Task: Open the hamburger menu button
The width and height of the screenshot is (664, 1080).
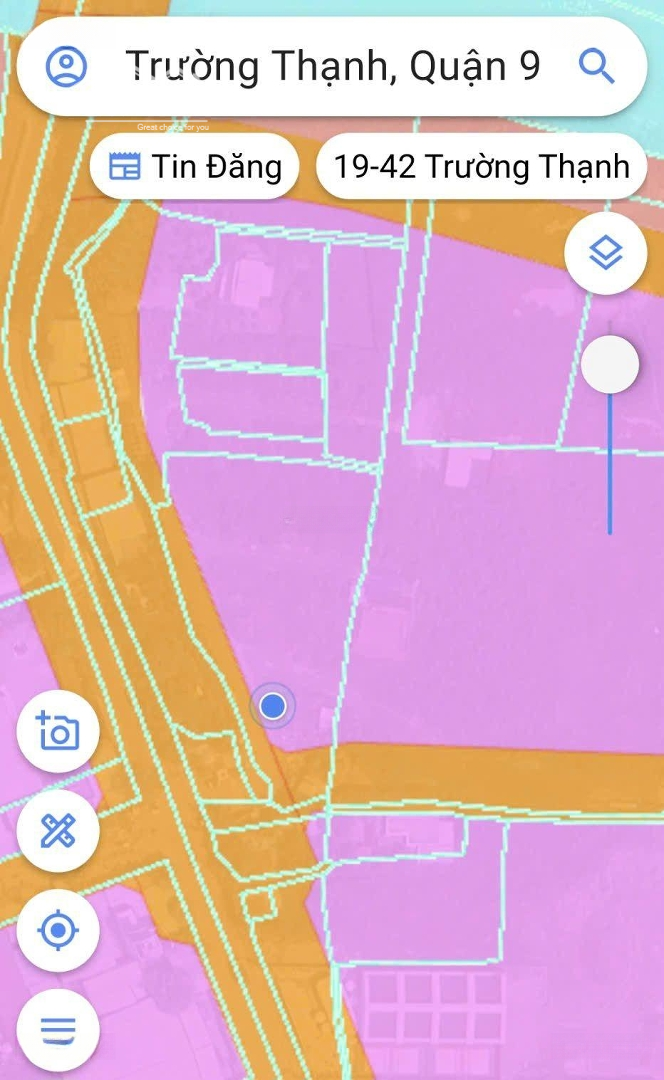Action: point(57,1028)
